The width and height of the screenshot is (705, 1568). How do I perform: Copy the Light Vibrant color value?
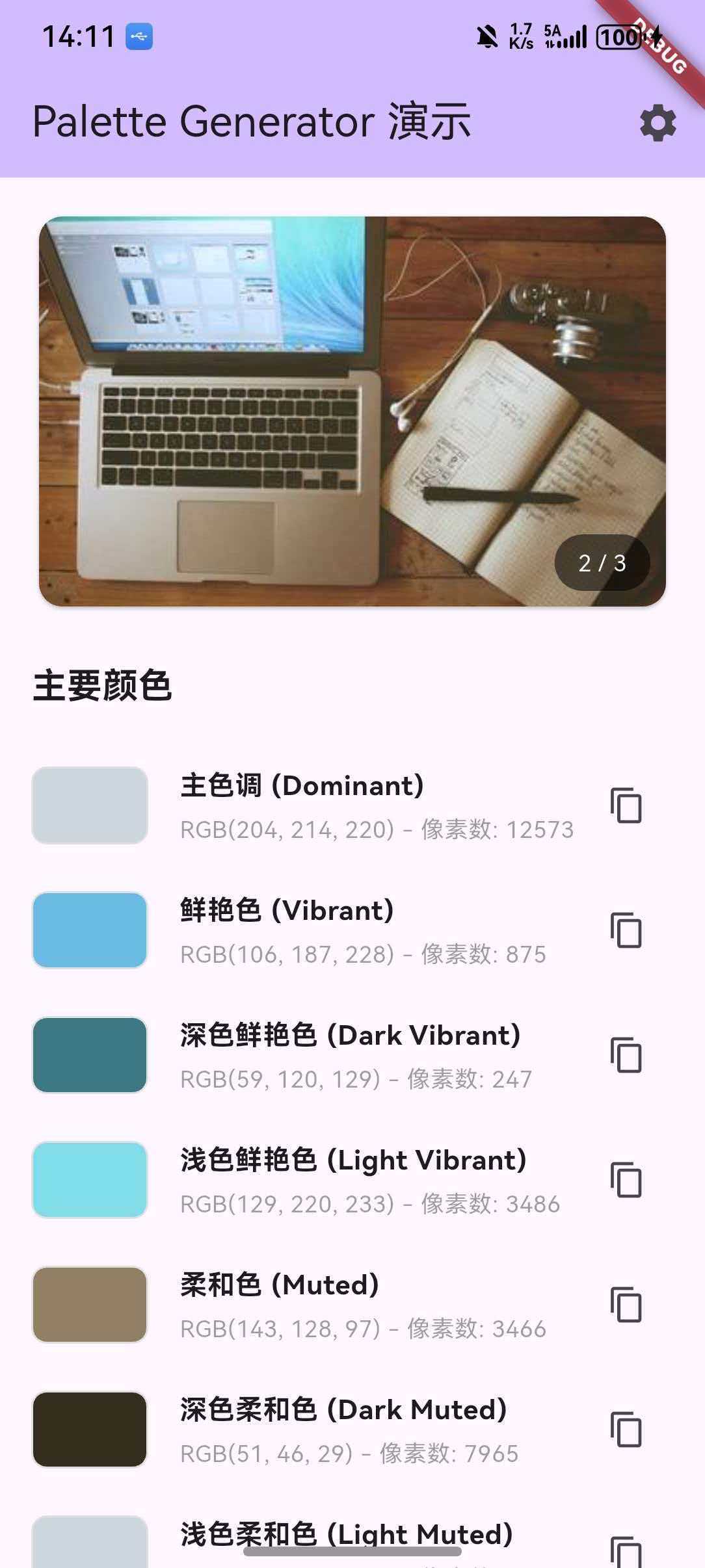(x=626, y=1180)
